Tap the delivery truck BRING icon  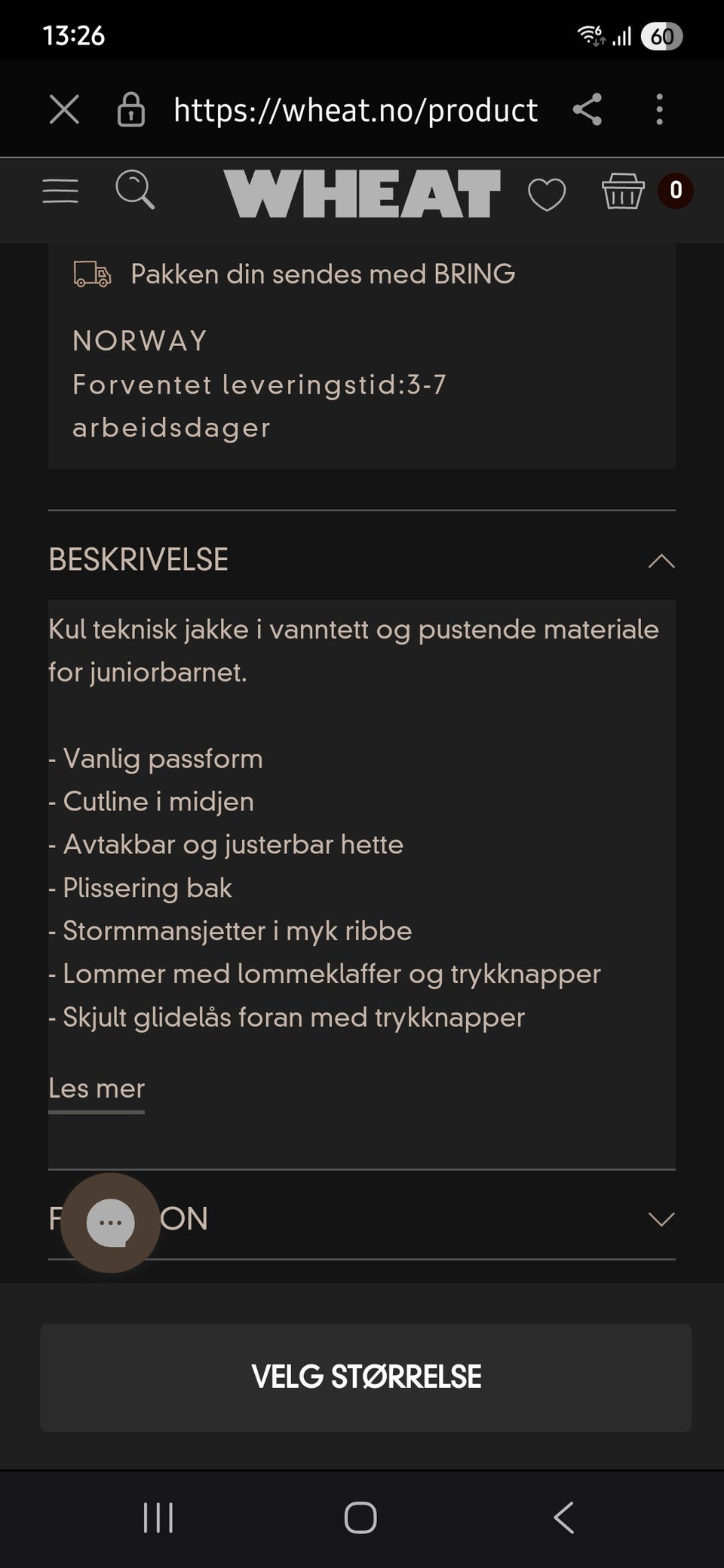point(89,274)
